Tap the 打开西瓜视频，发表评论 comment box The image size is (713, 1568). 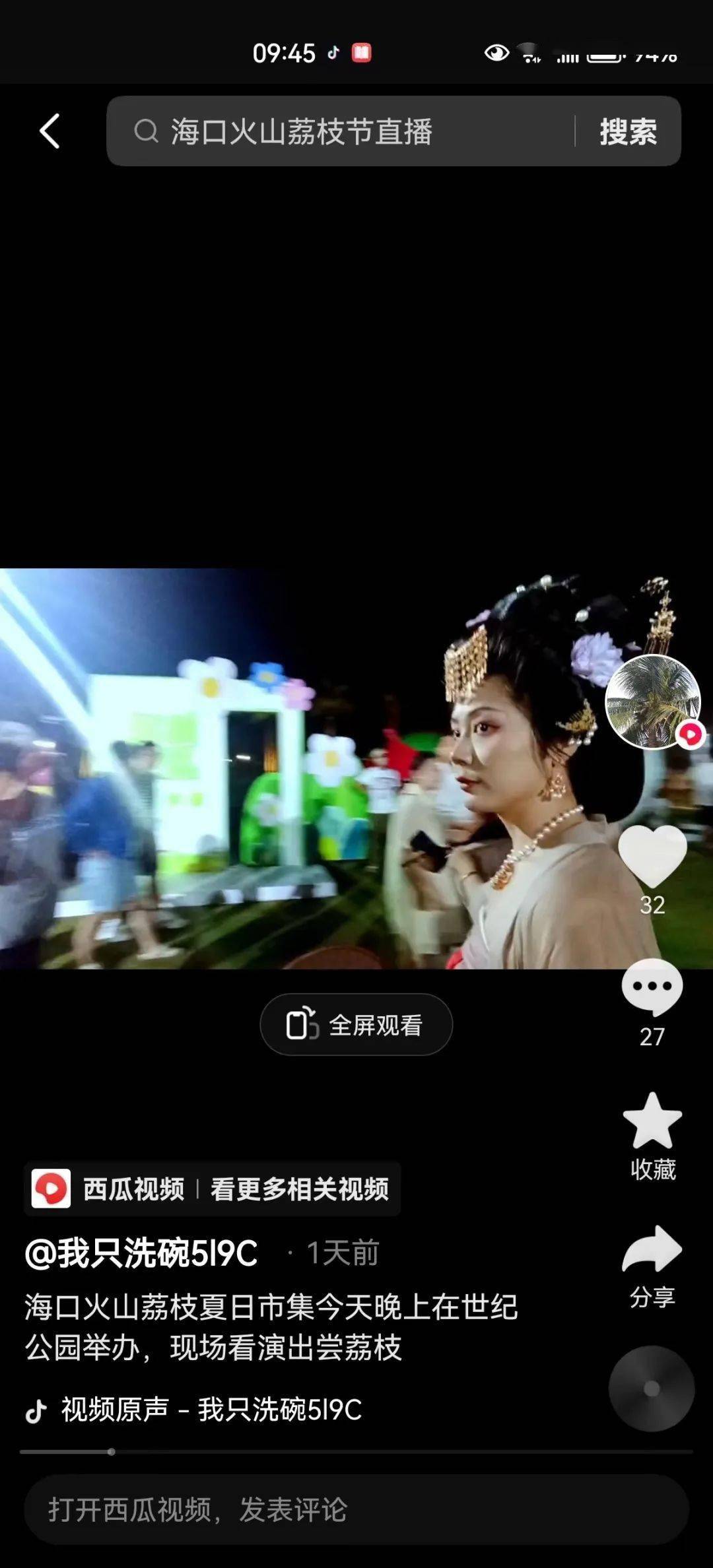(x=356, y=1509)
